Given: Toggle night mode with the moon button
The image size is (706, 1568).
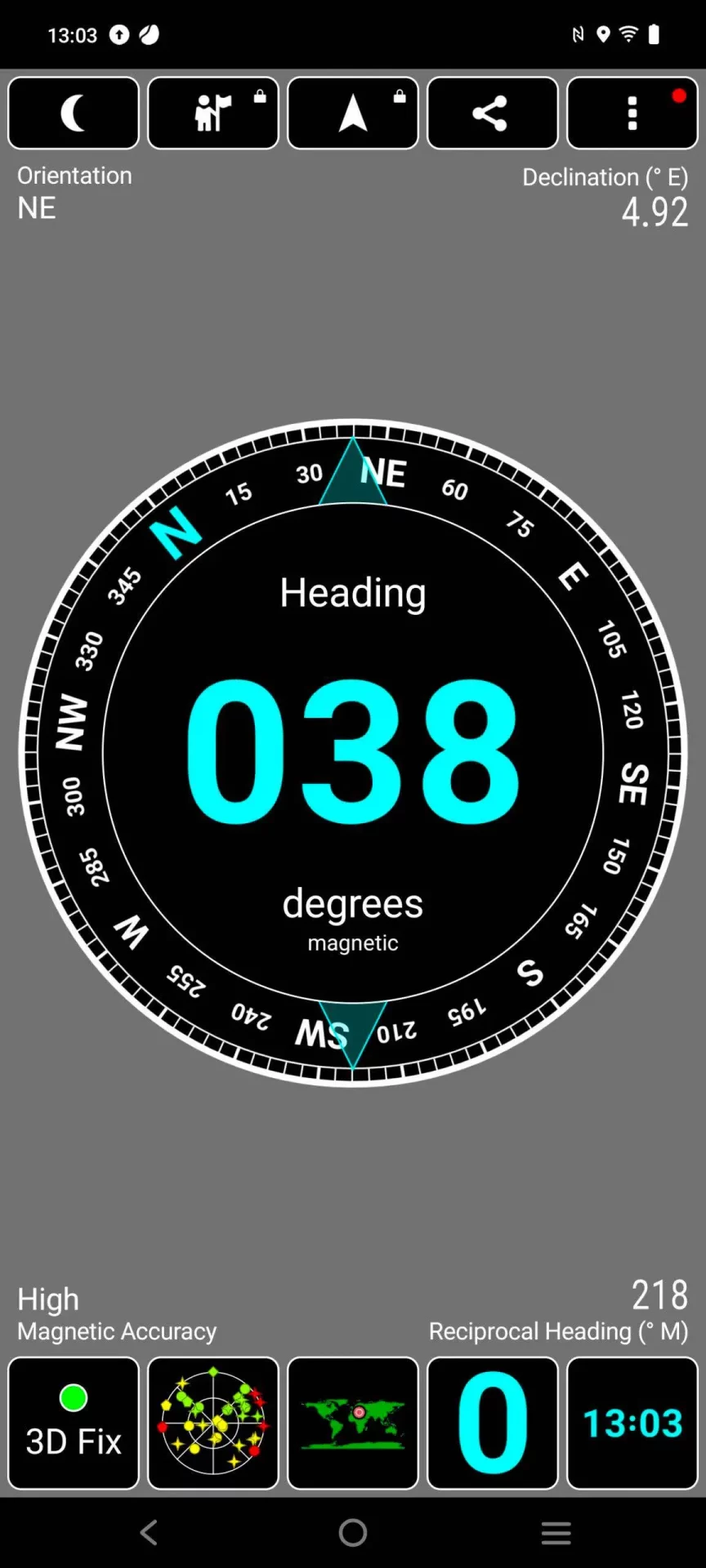Looking at the screenshot, I should [x=74, y=113].
